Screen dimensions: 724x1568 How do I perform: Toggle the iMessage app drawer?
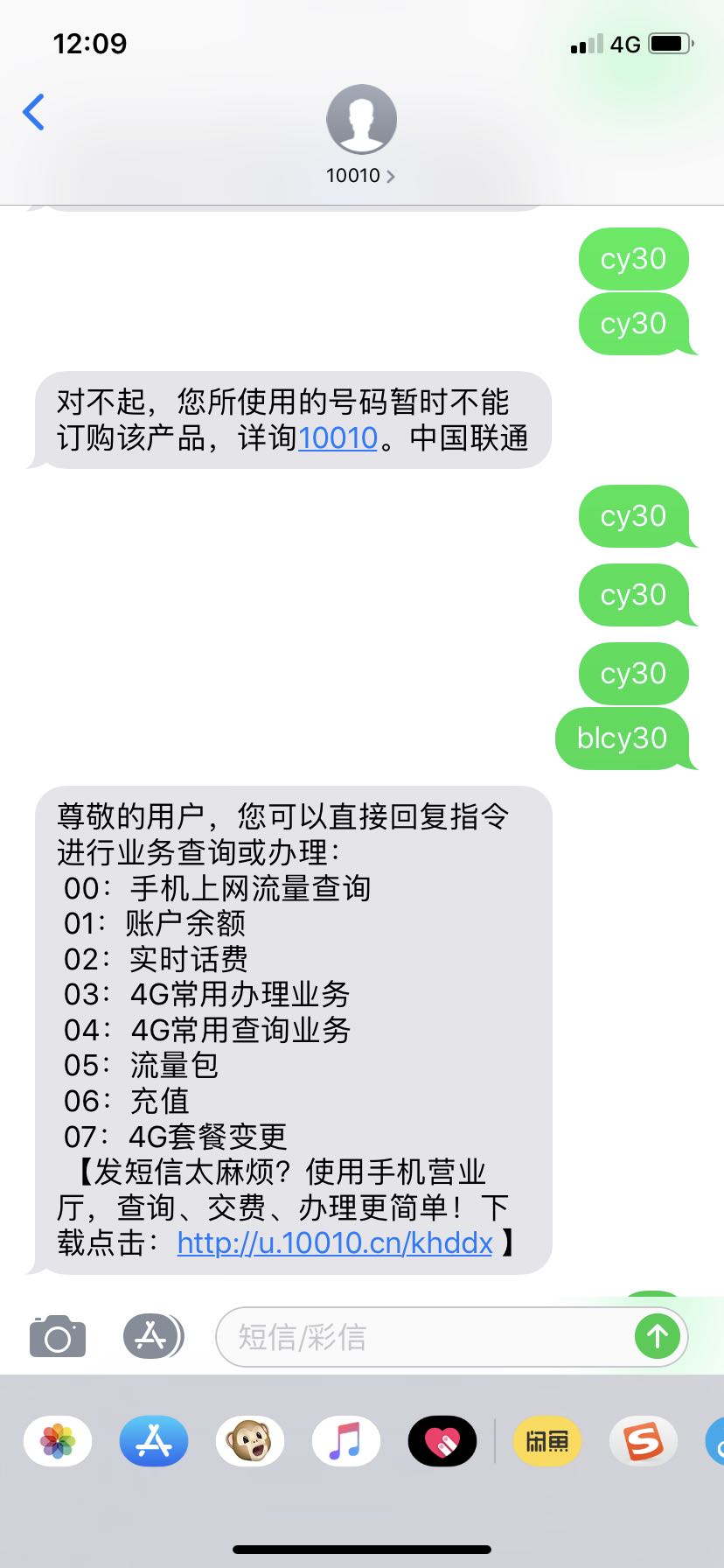coord(153,1336)
